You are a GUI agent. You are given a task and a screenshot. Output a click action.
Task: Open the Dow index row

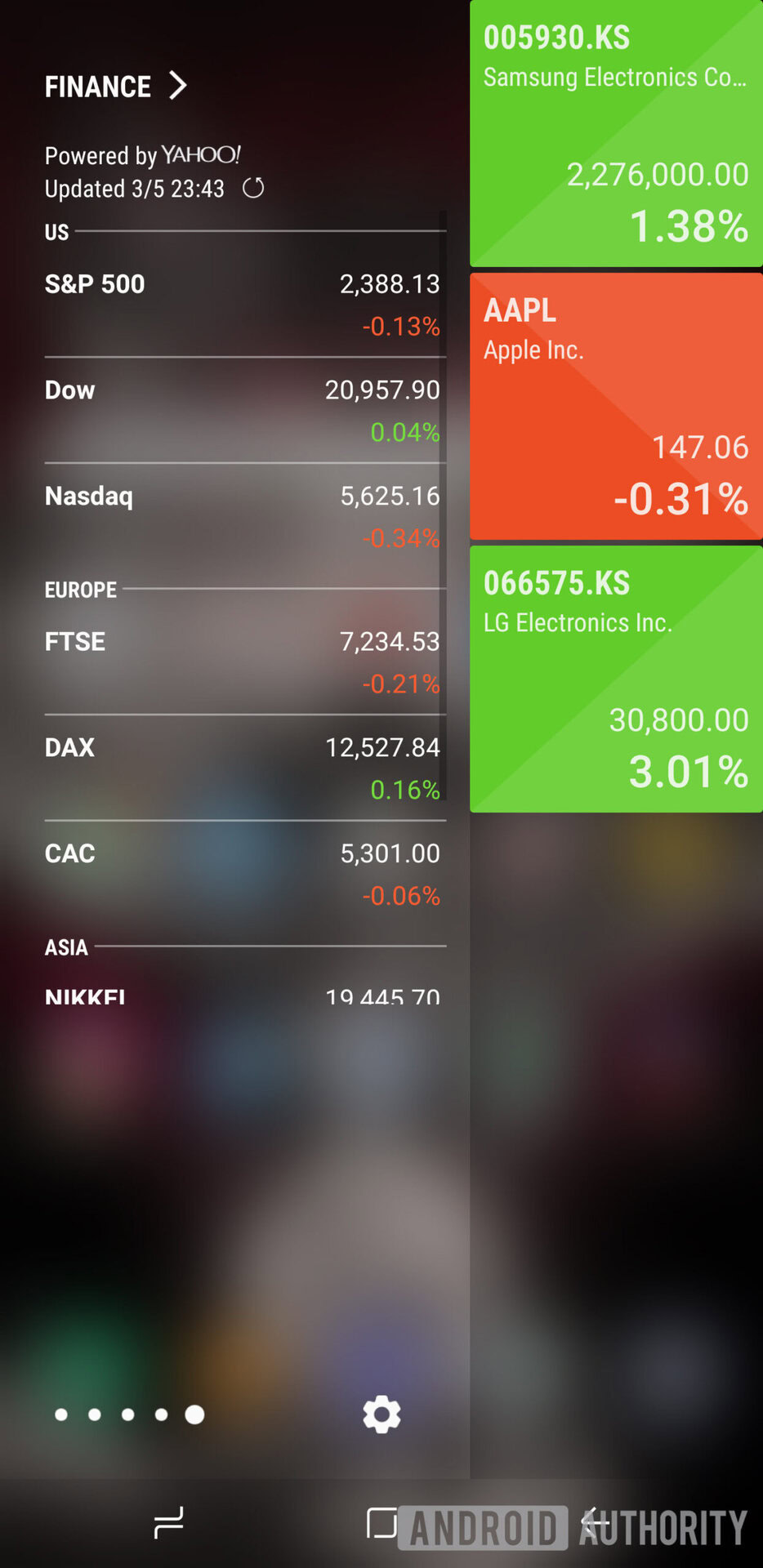243,410
